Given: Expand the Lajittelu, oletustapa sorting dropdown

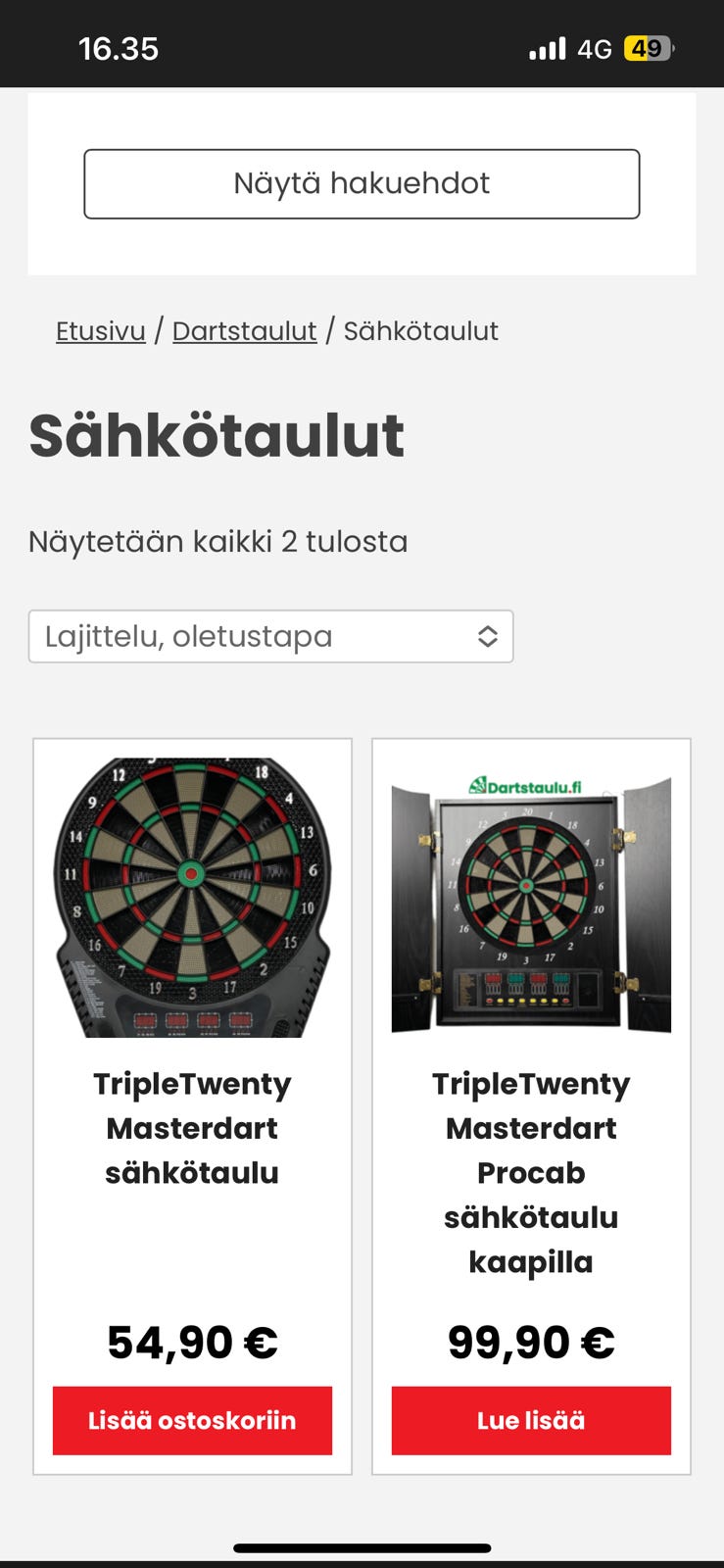Looking at the screenshot, I should (x=270, y=636).
